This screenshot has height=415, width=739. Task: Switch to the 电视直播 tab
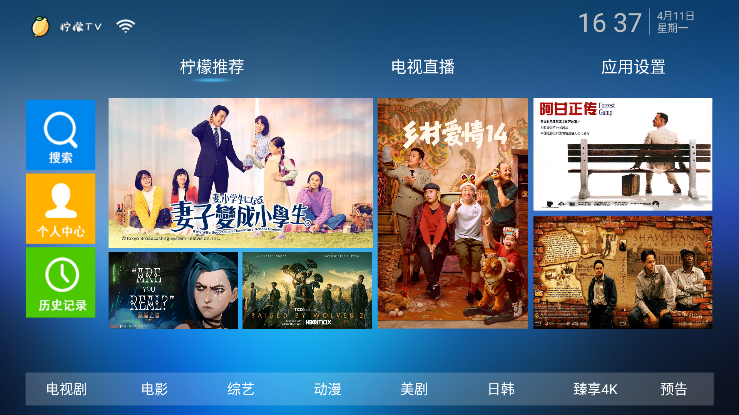tap(423, 67)
